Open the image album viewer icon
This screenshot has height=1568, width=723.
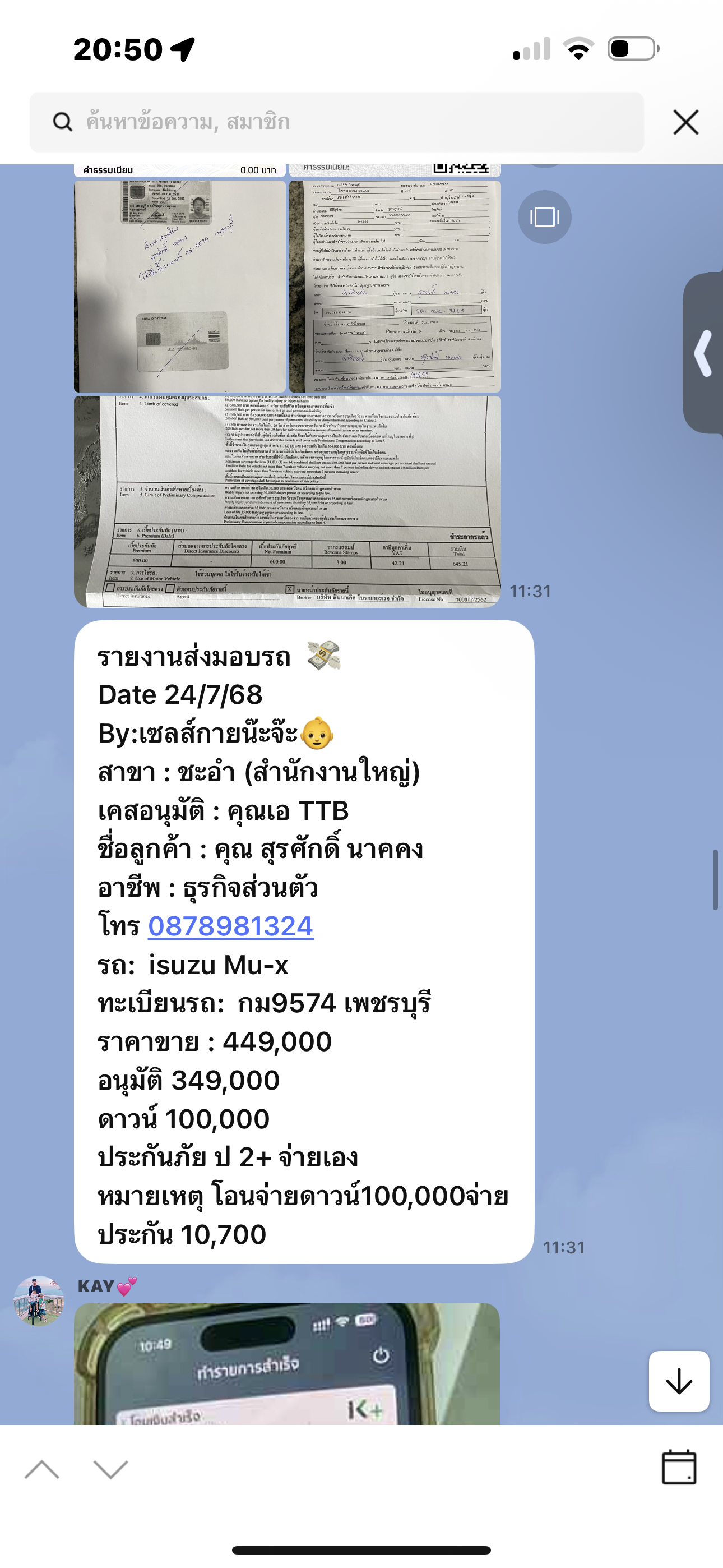(544, 216)
